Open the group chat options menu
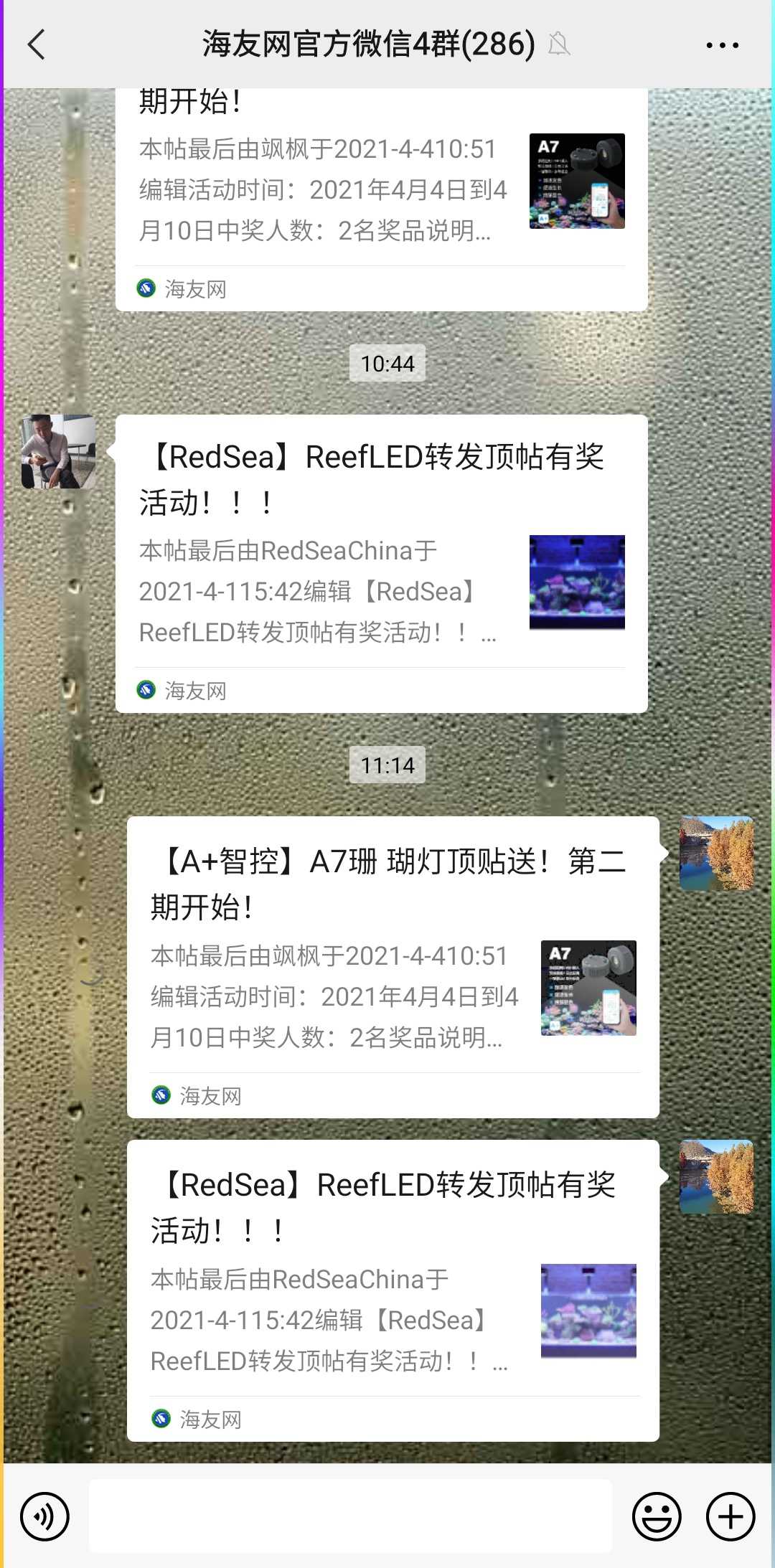This screenshot has width=775, height=1568. coord(722,44)
